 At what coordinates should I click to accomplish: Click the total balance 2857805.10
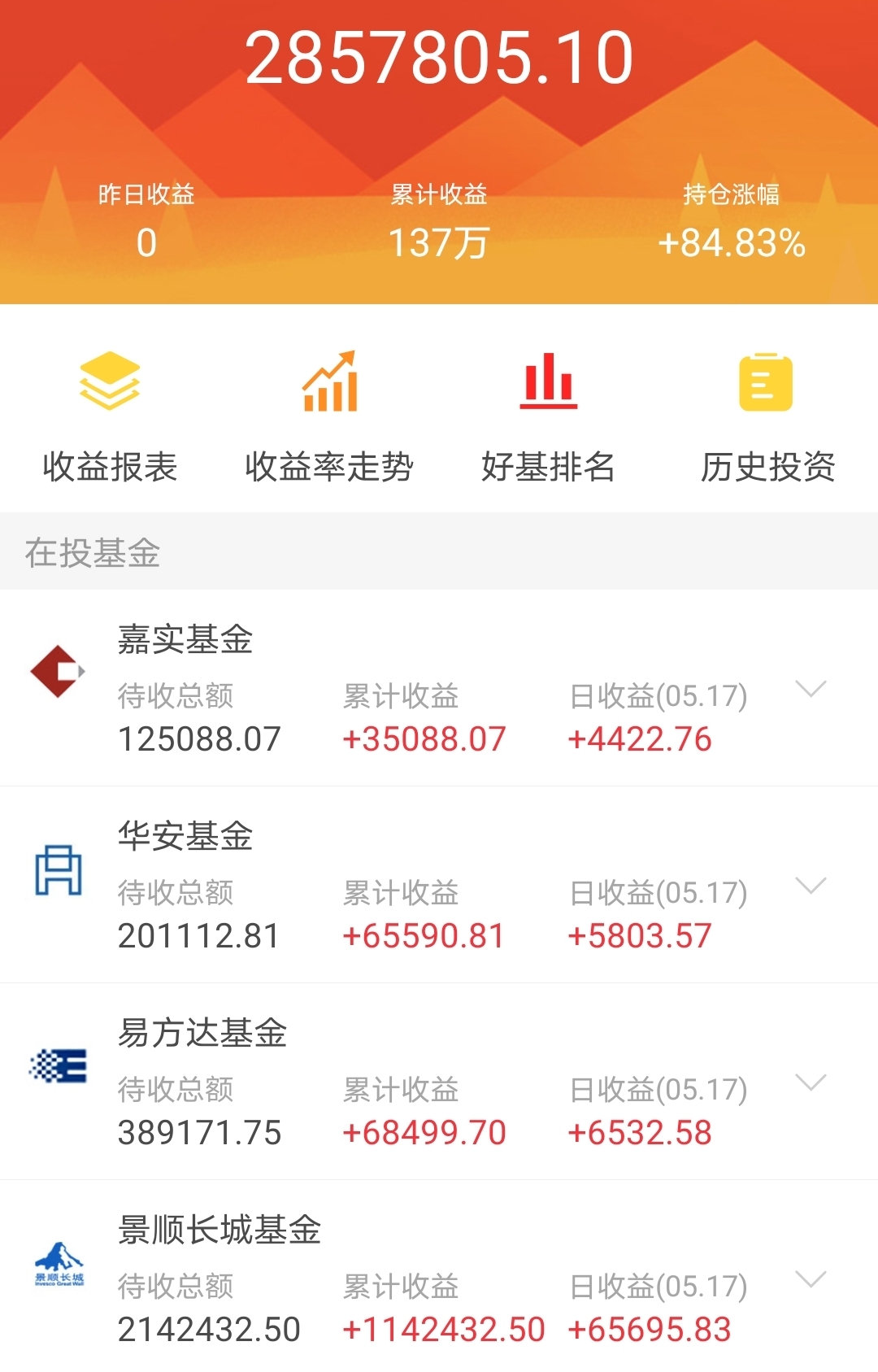(439, 55)
